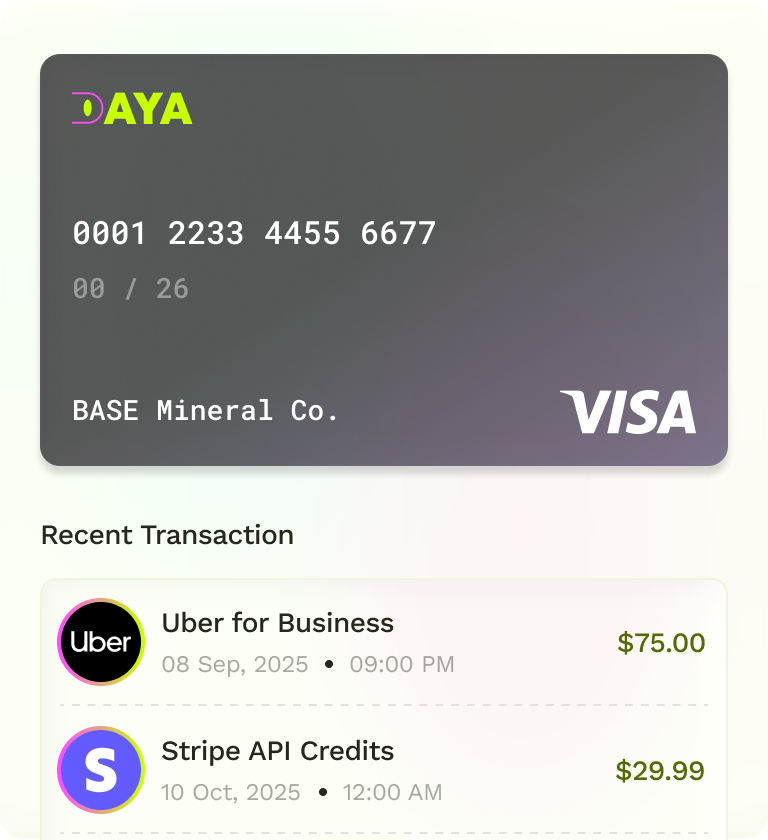Open the Uber for Business transaction

pos(384,642)
